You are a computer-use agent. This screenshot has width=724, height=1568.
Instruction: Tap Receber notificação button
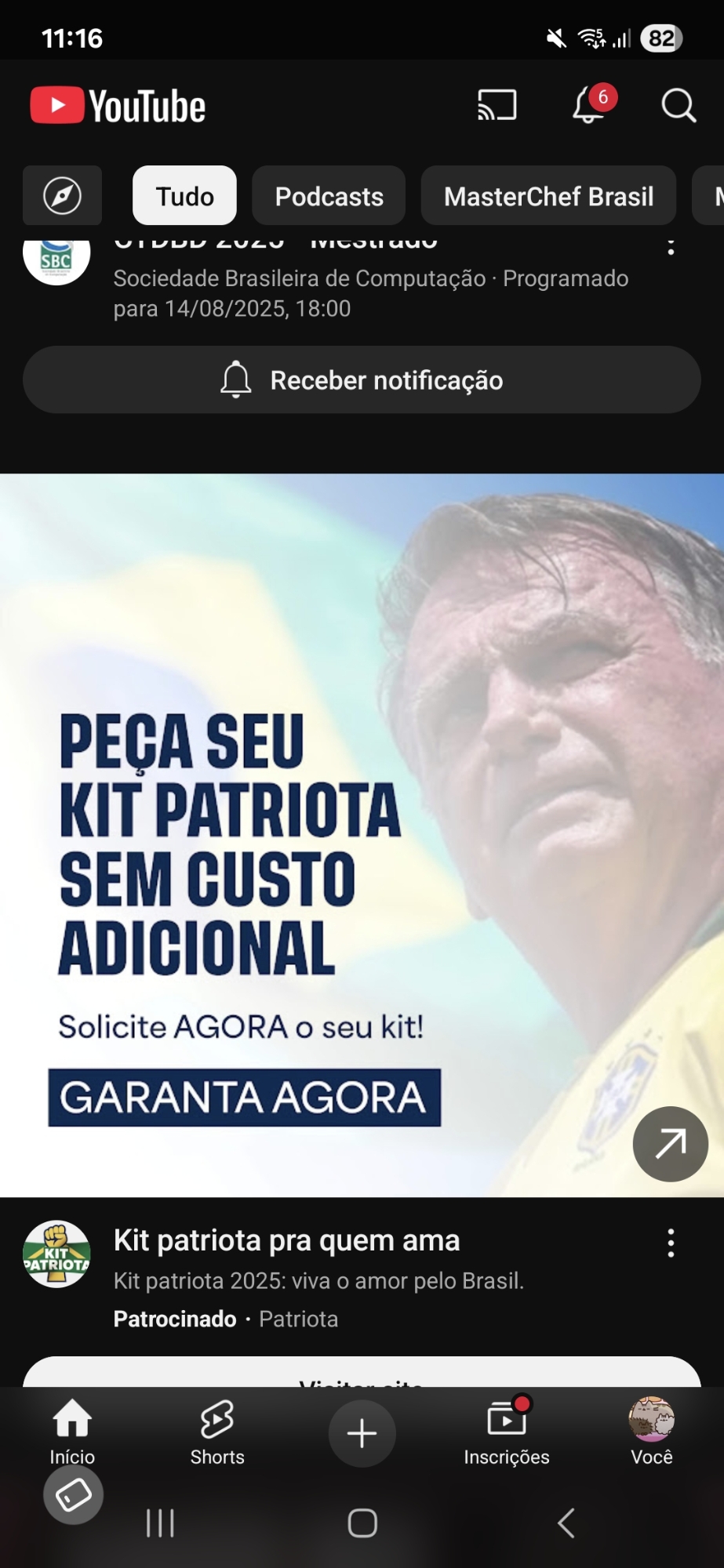pos(362,380)
